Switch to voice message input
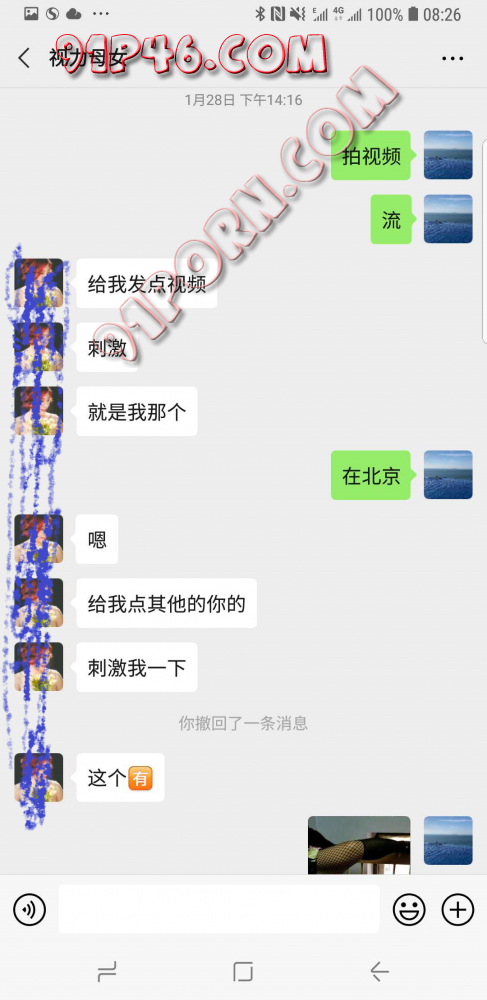The image size is (487, 1000). [29, 909]
